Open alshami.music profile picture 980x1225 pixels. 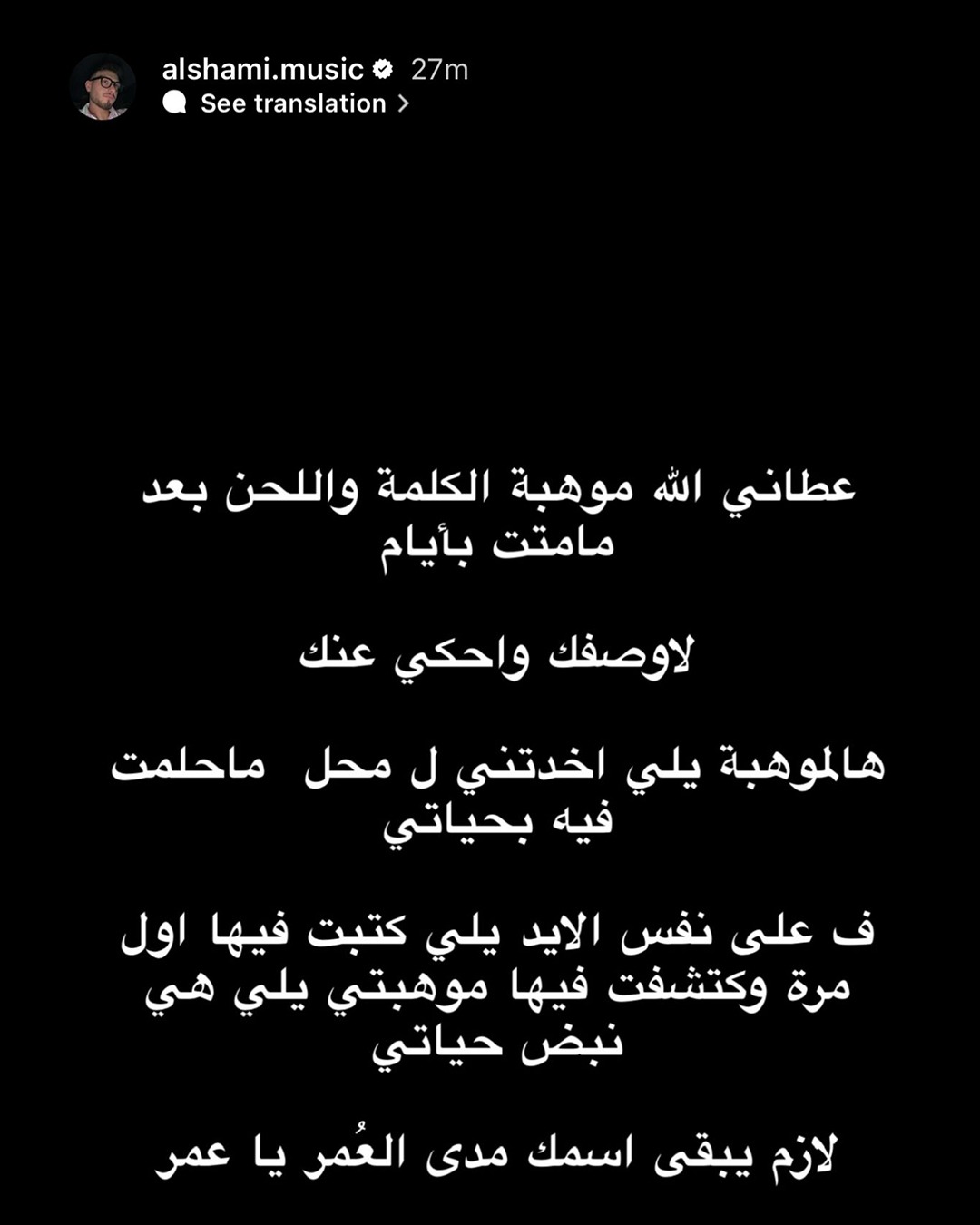click(x=103, y=87)
